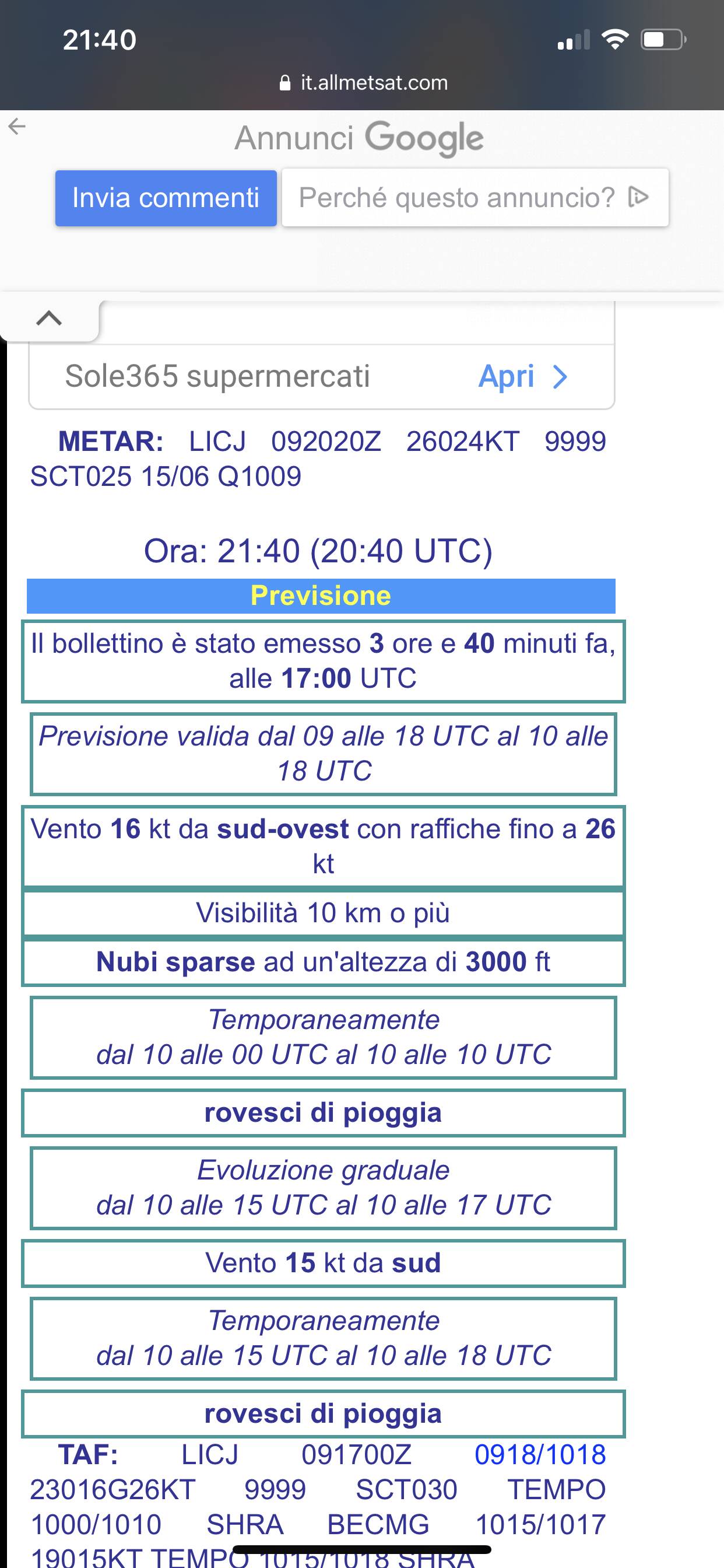
Task: Collapse the ad with the chevron-up tab
Action: pyautogui.click(x=48, y=318)
